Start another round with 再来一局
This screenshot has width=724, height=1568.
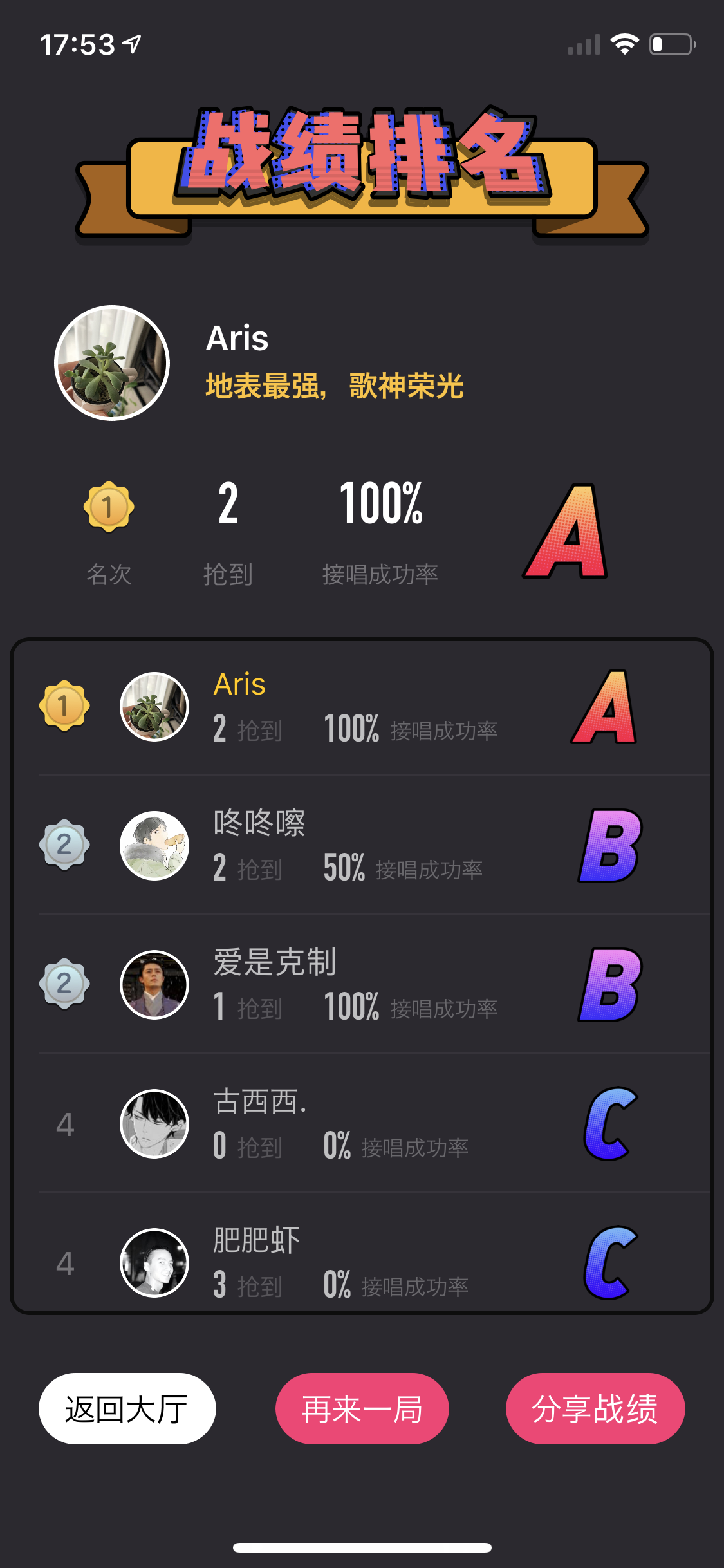(362, 1409)
